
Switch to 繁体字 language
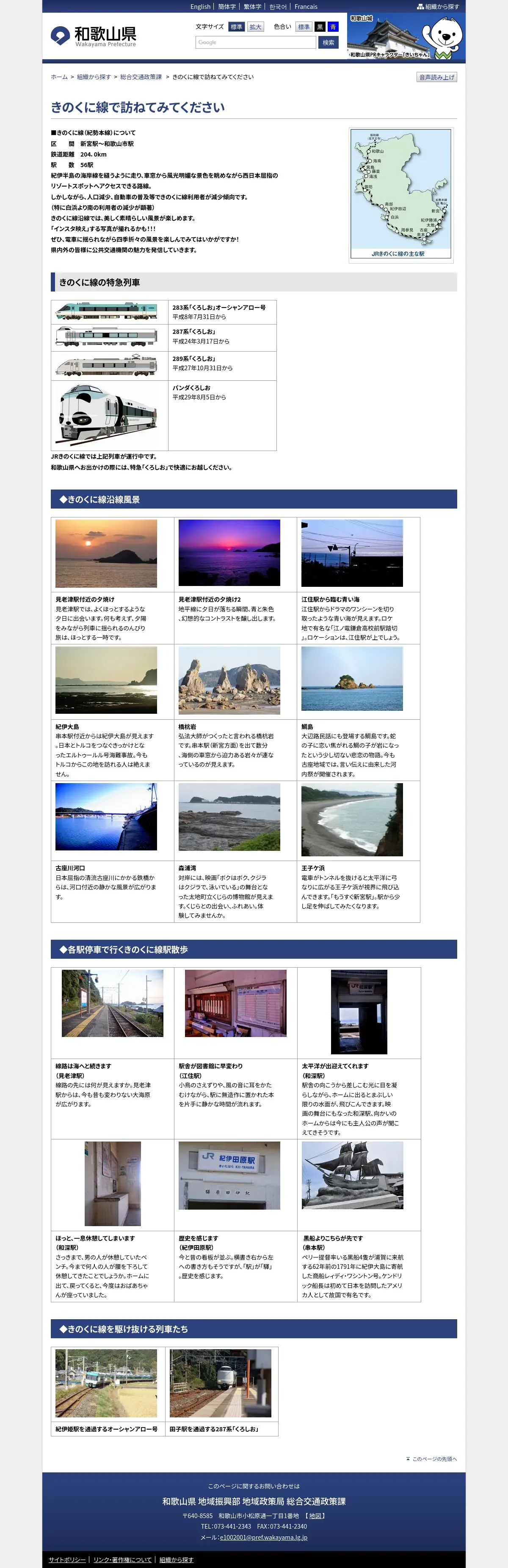click(x=252, y=7)
